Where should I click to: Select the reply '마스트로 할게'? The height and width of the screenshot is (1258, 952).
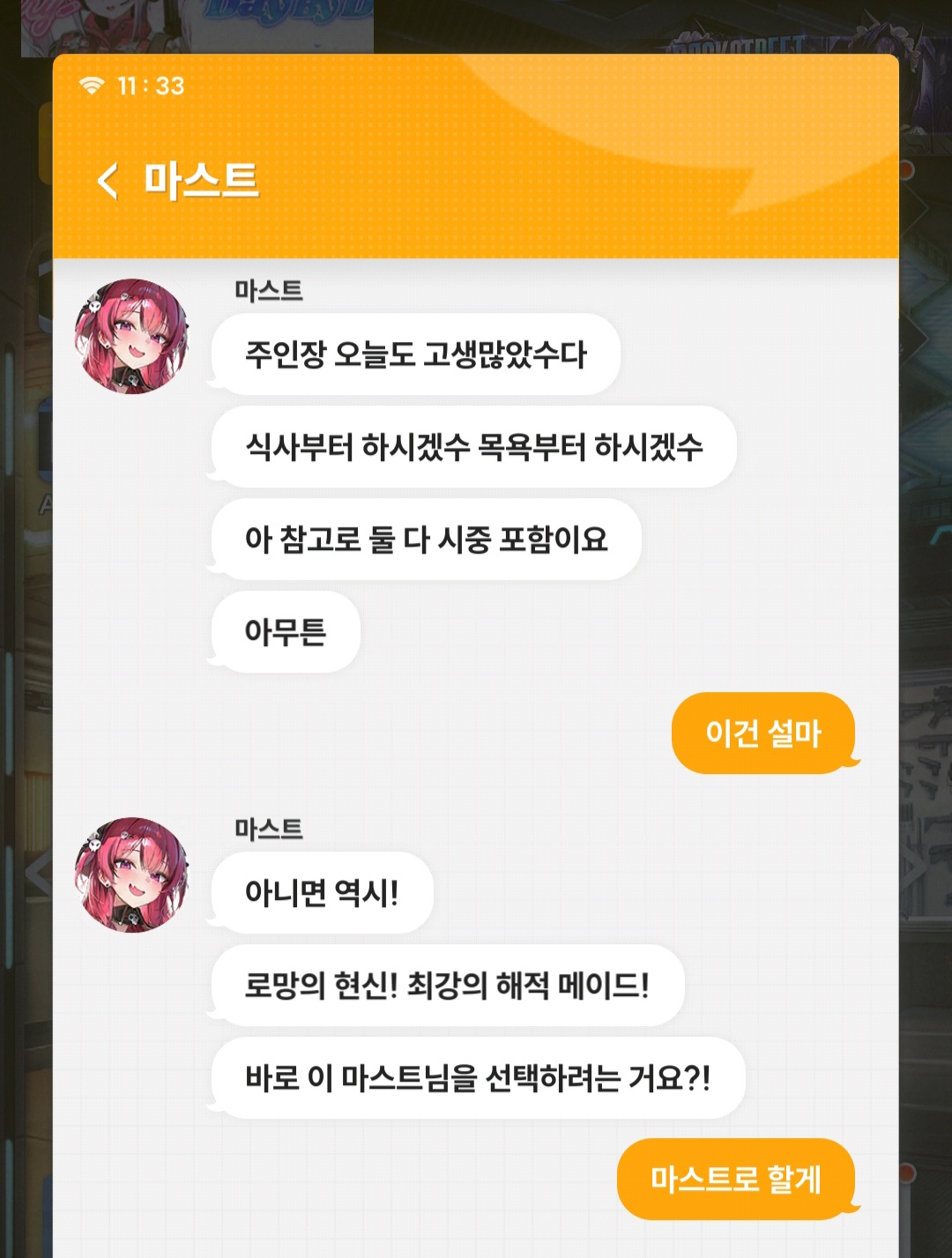(736, 1179)
